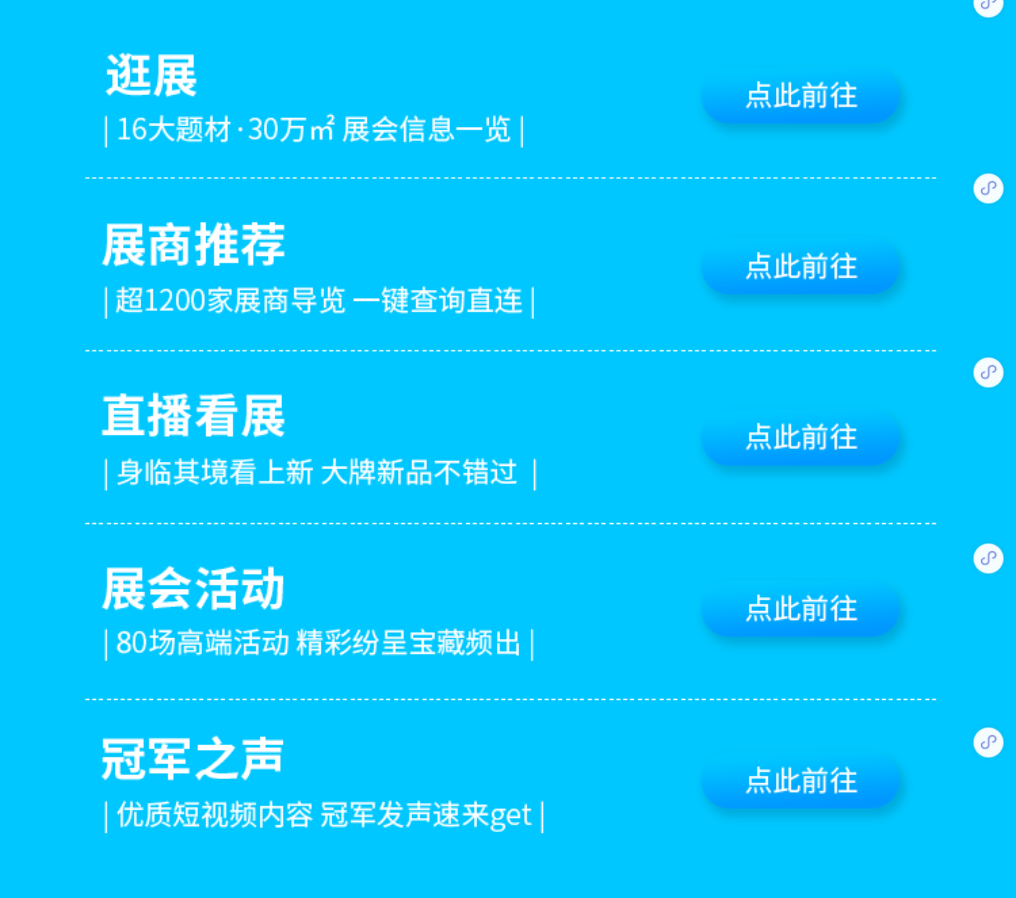Open link icon of 冠军之声 section
1016x898 pixels.
[988, 742]
